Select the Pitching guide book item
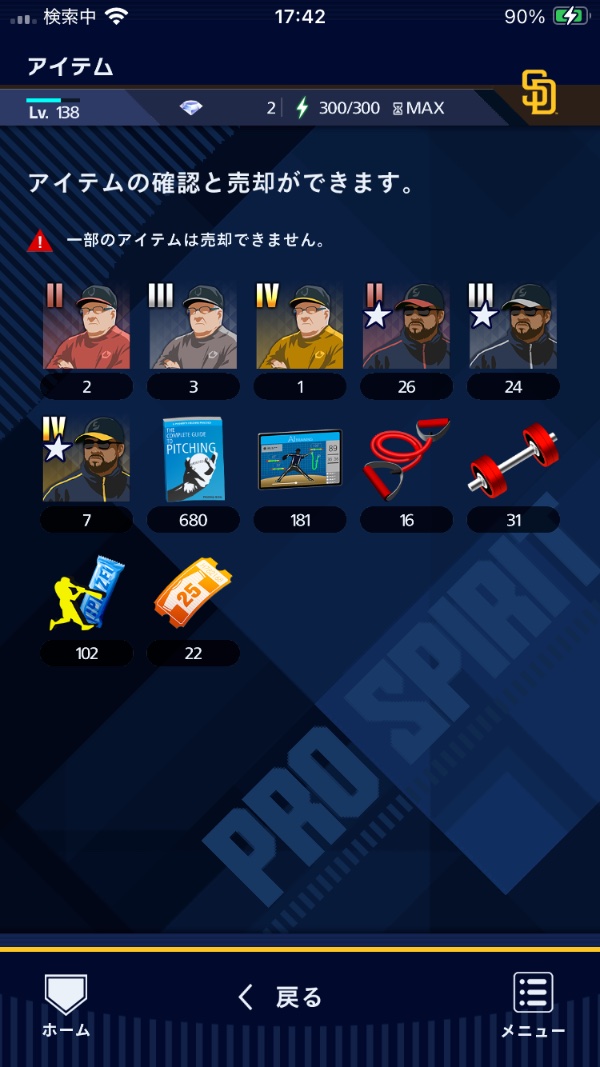Image resolution: width=600 pixels, height=1067 pixels. click(x=193, y=459)
